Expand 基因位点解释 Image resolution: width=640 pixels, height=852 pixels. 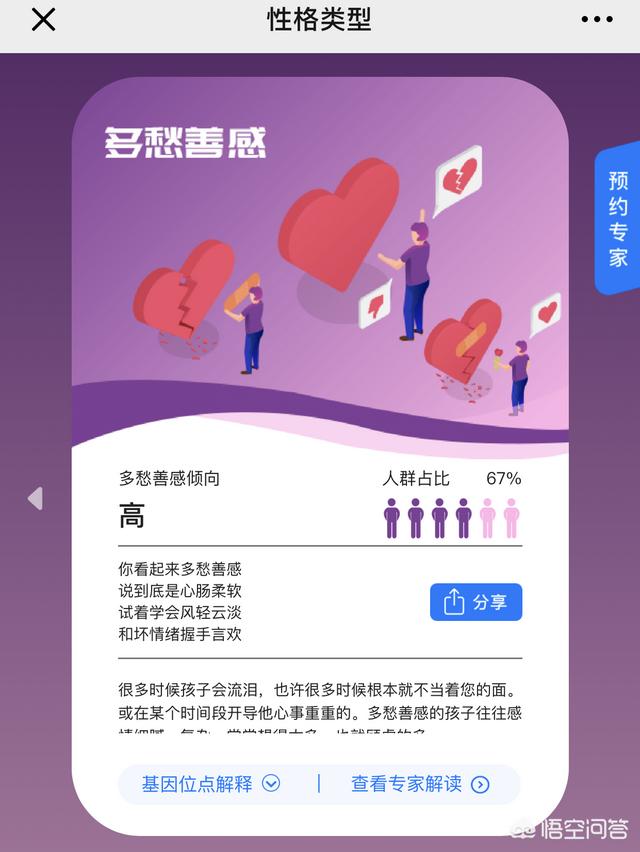pos(210,784)
